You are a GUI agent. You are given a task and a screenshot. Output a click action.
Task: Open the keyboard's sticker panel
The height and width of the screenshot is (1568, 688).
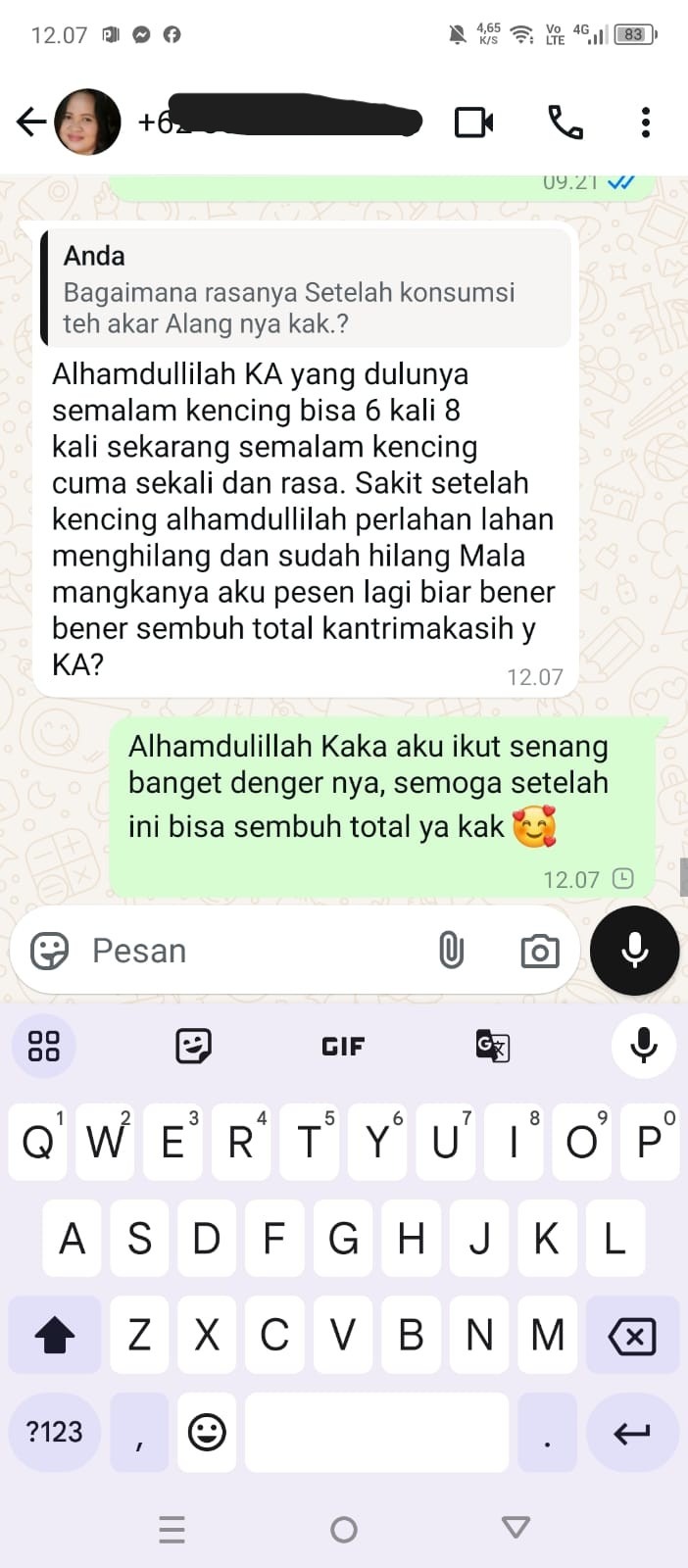click(193, 1047)
